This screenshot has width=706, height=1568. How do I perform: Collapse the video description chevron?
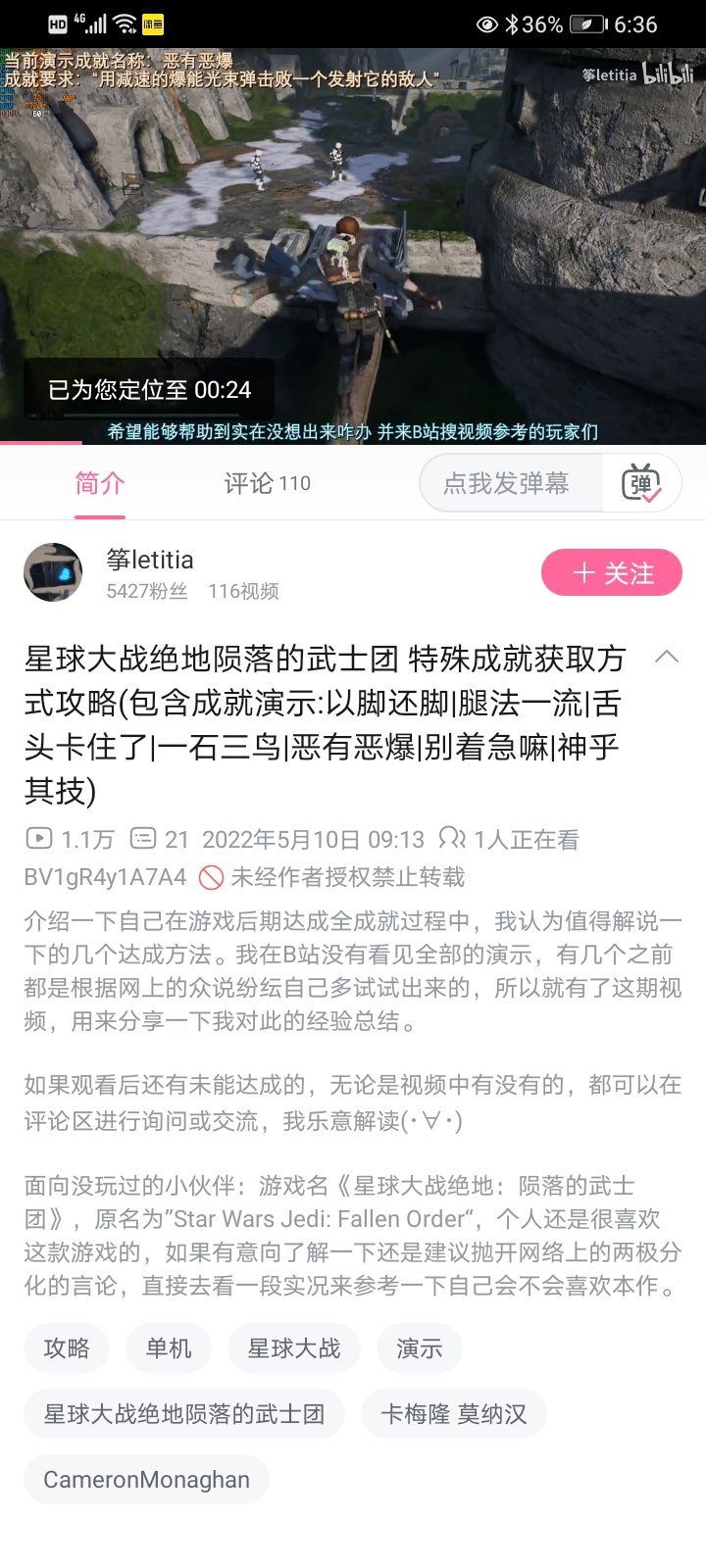tap(667, 658)
